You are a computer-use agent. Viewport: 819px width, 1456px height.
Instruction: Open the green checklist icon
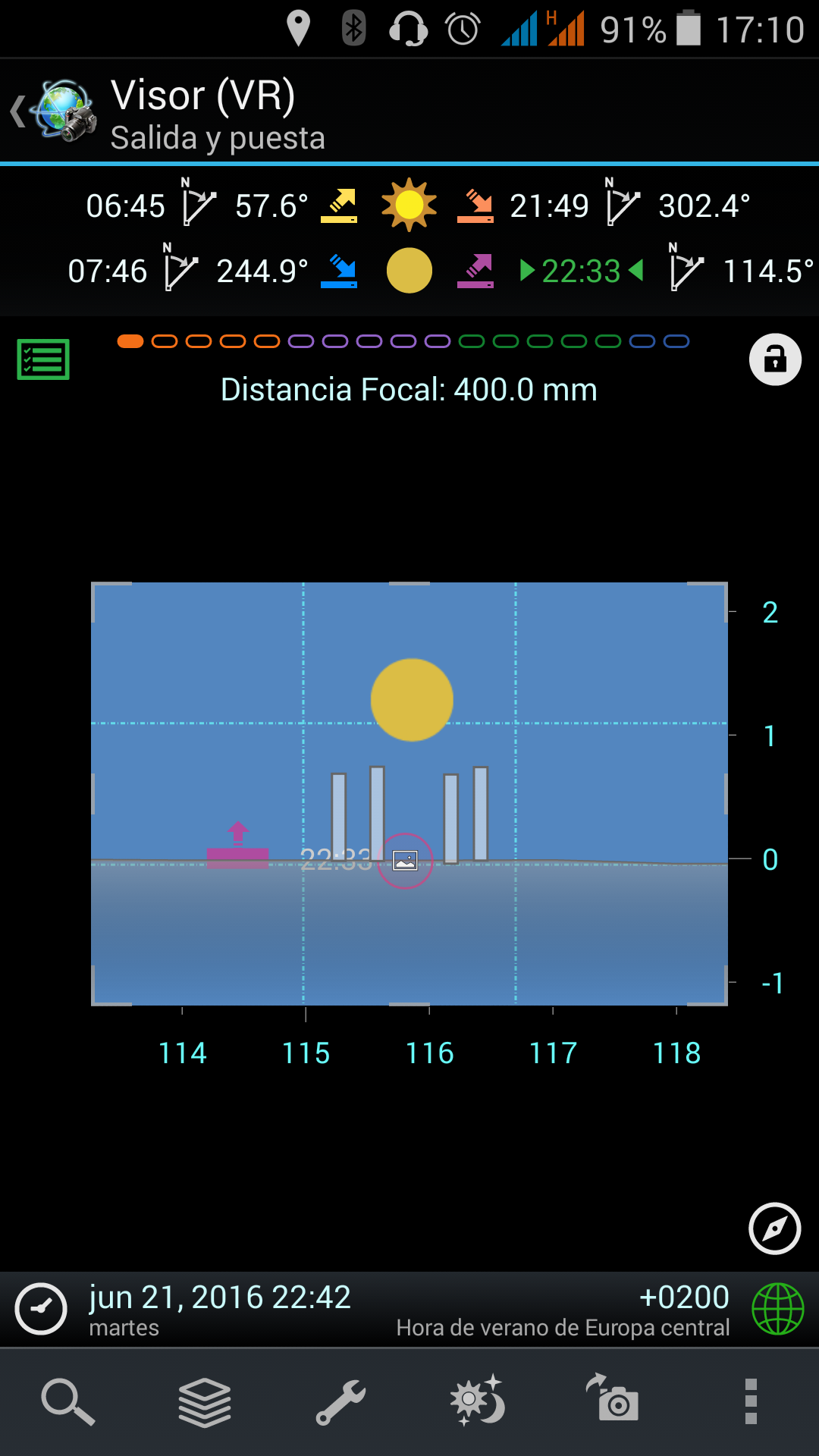43,359
